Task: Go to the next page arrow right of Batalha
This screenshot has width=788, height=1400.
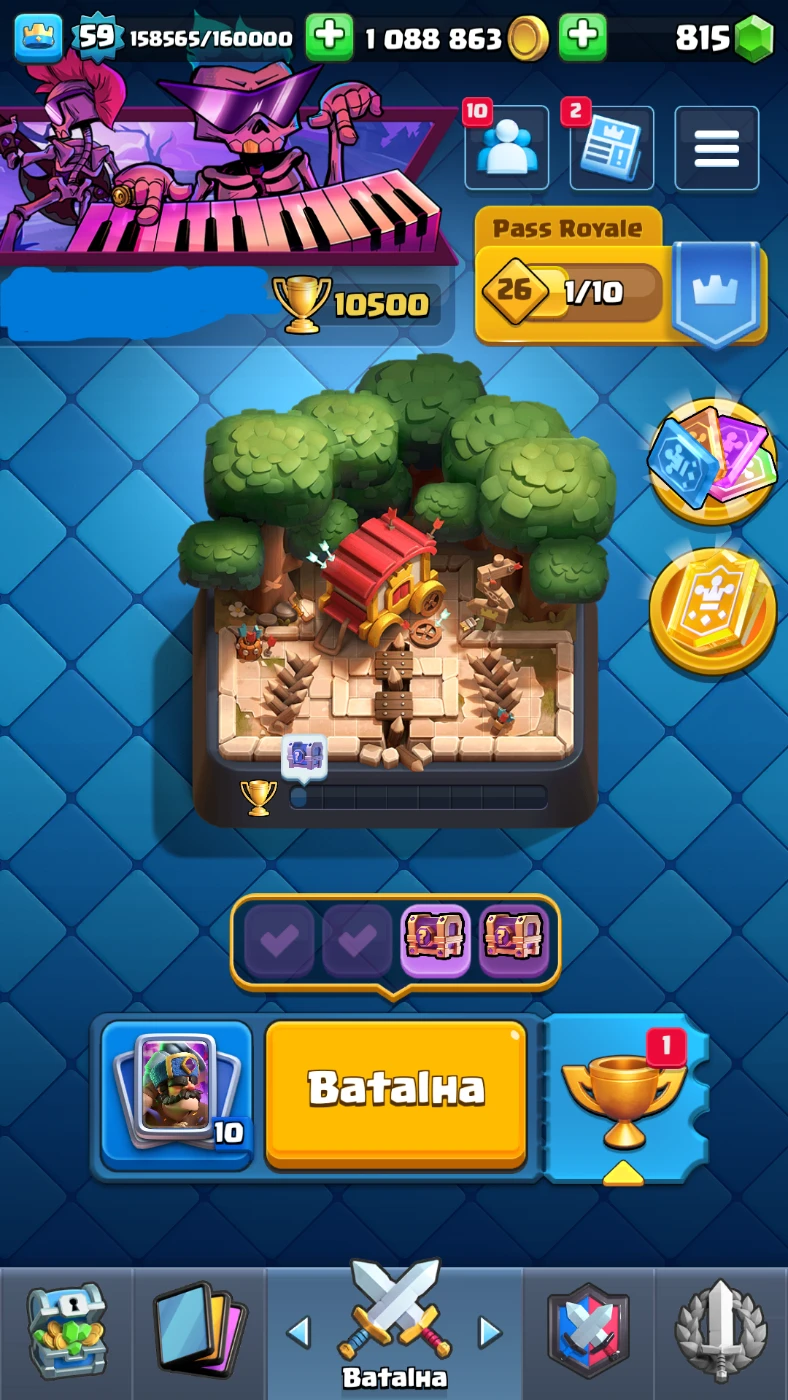Action: tap(490, 1331)
